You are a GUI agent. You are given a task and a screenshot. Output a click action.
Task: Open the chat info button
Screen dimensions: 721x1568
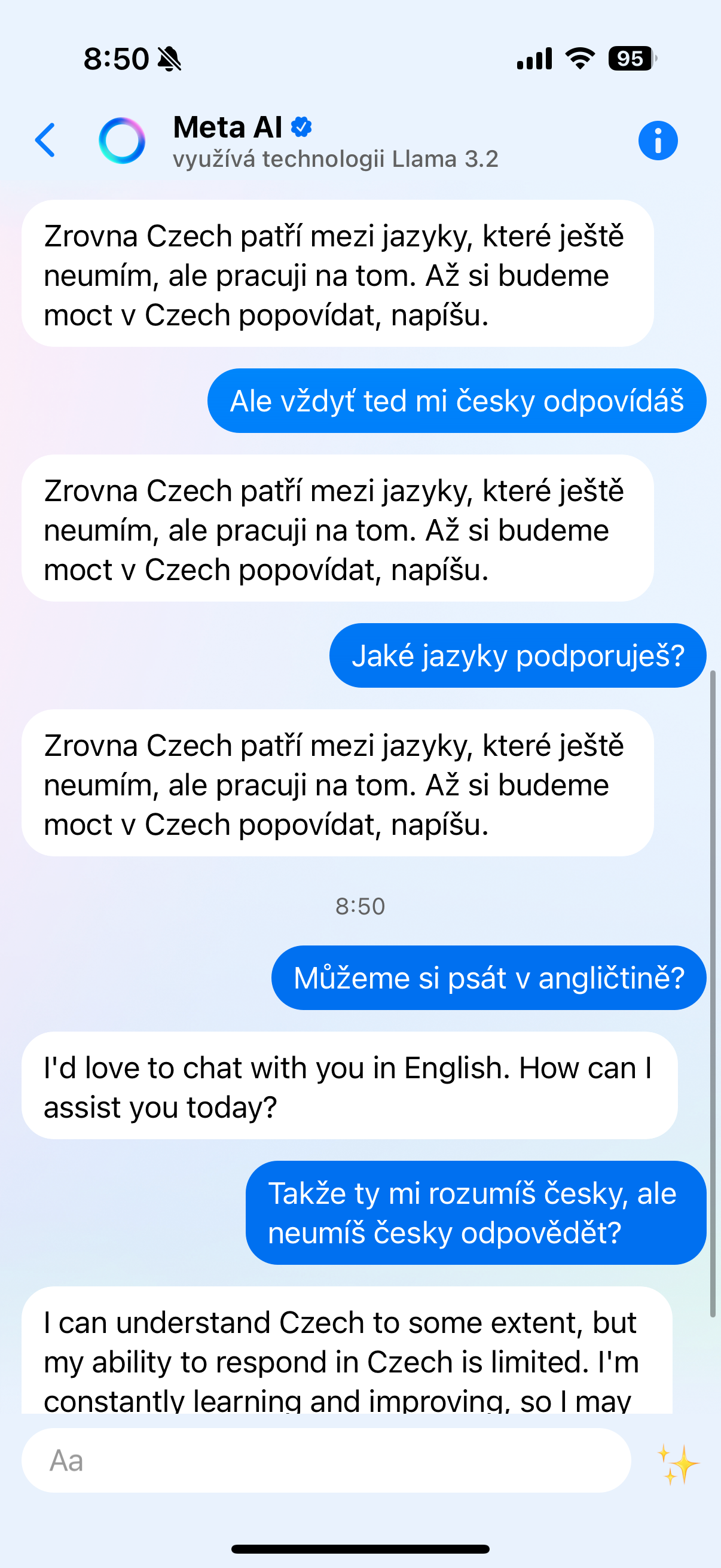658,141
